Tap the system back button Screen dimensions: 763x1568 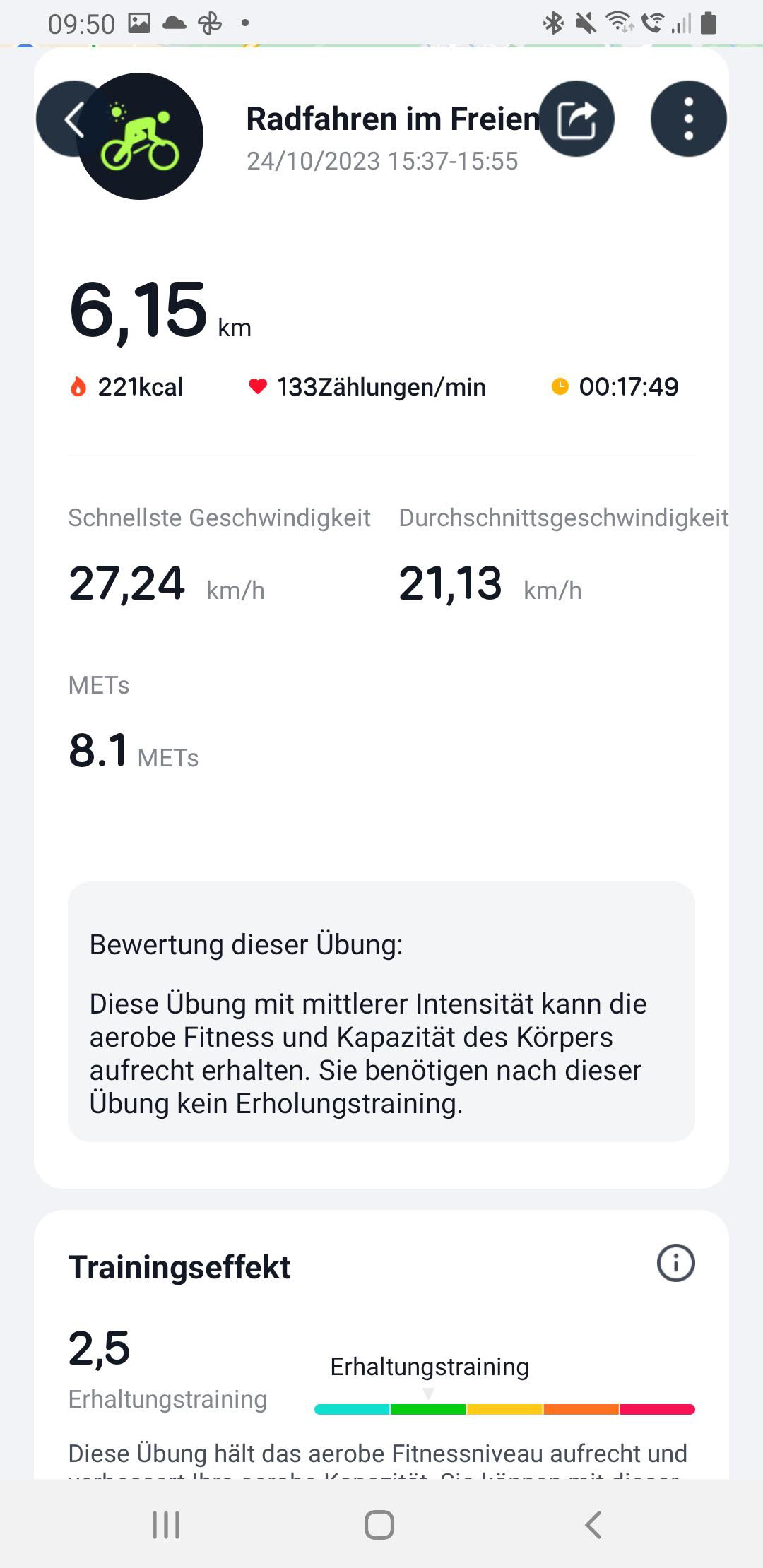[x=593, y=1524]
